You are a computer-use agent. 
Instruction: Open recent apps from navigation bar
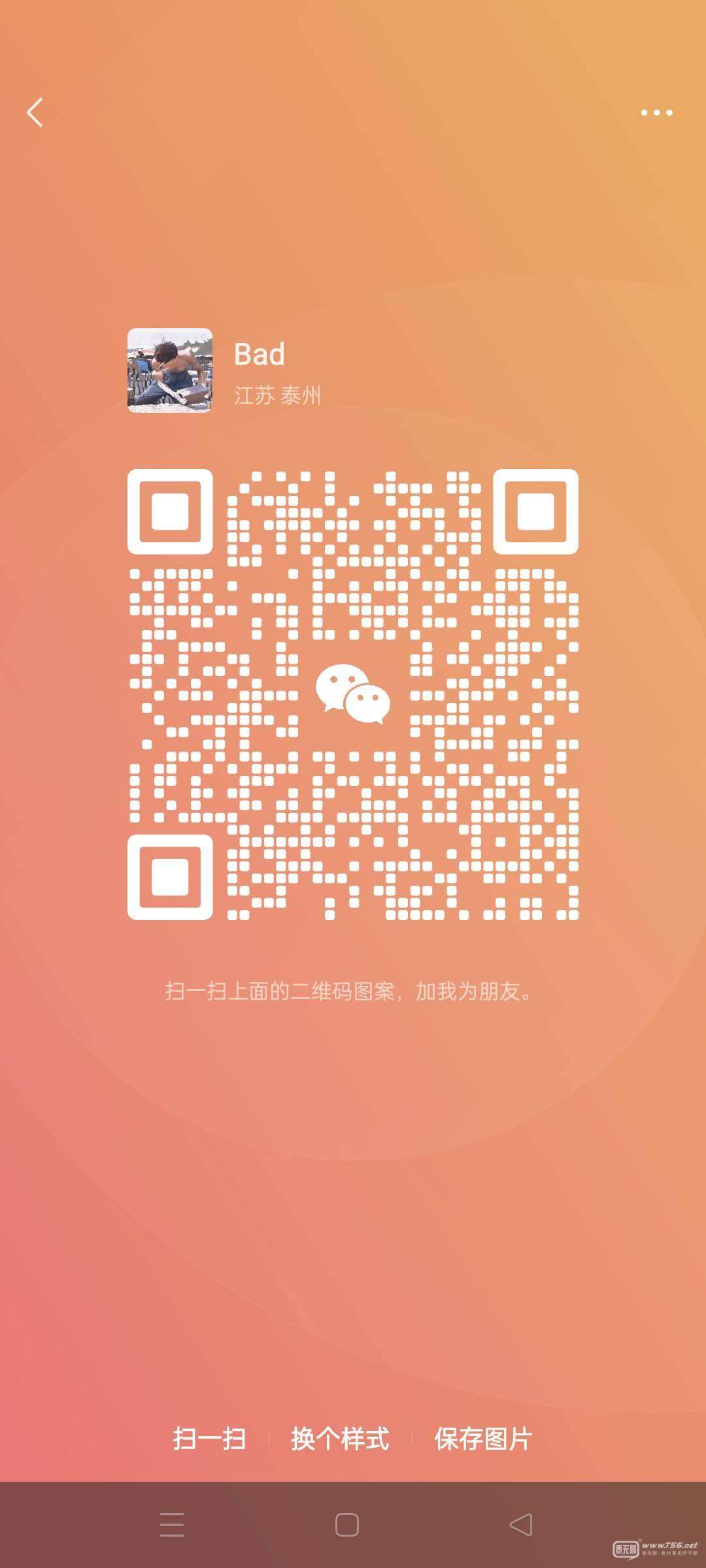(172, 1525)
